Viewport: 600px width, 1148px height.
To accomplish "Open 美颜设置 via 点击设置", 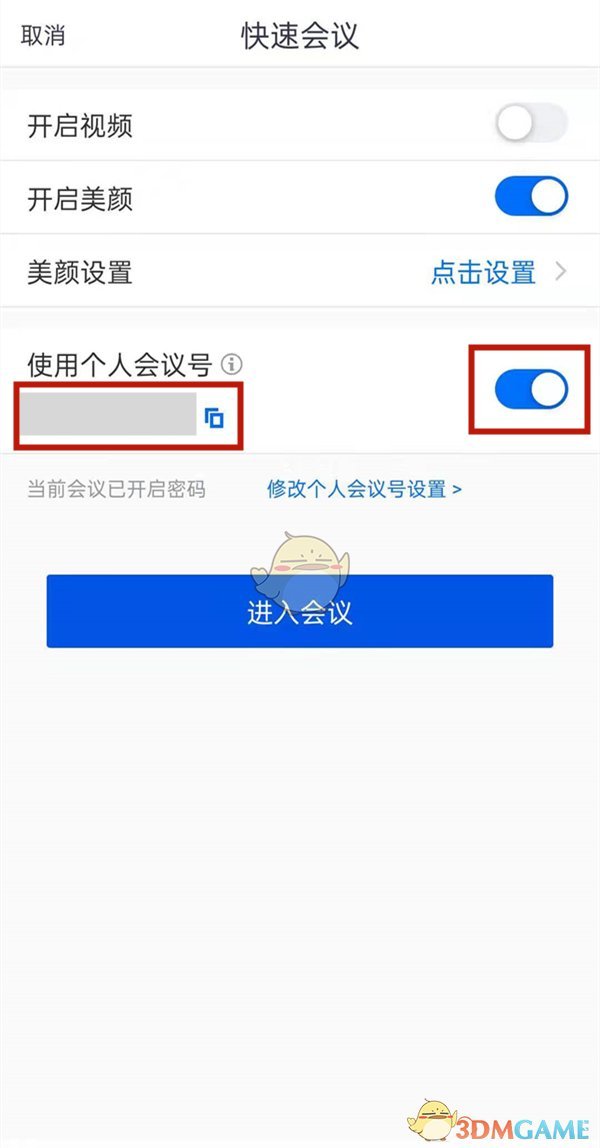I will coord(483,271).
